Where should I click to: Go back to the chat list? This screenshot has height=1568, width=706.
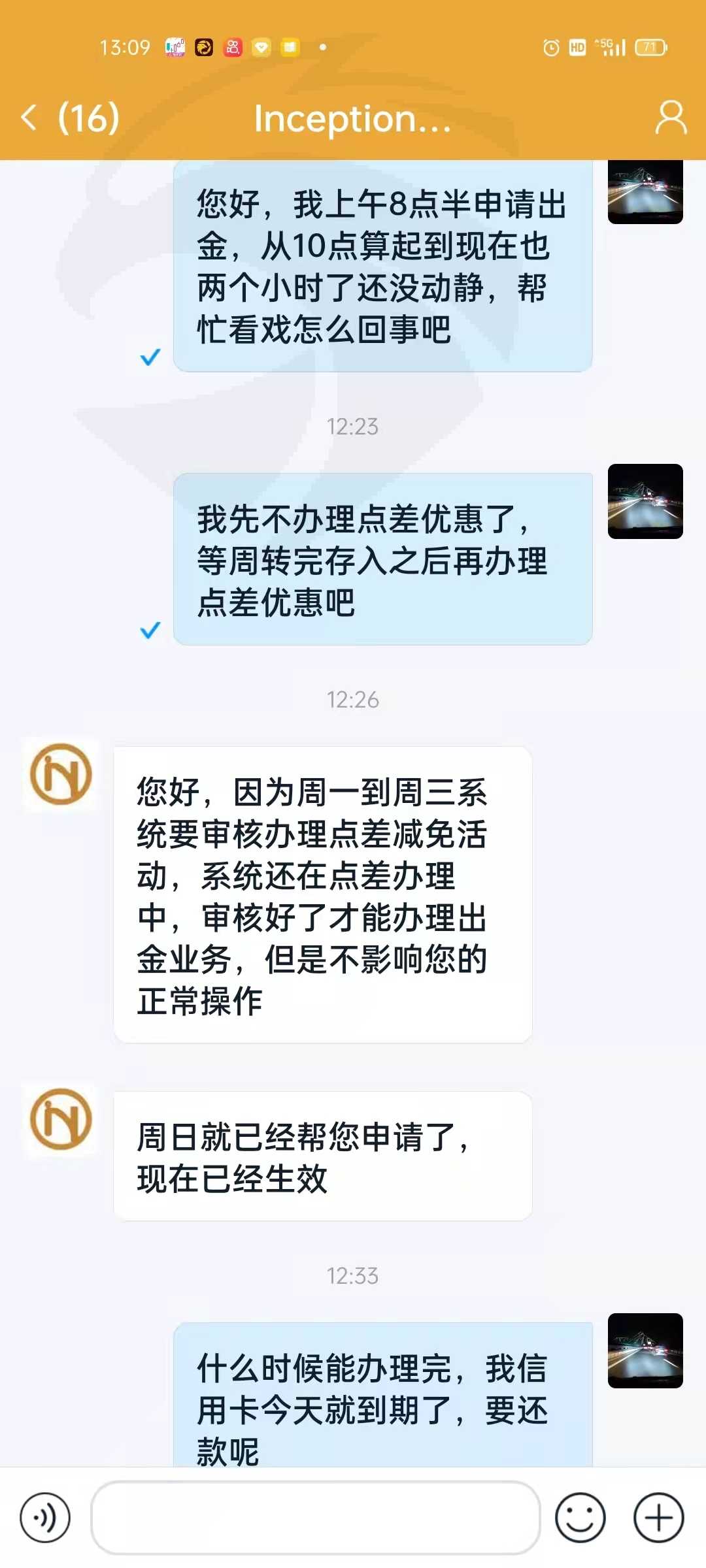pos(30,118)
